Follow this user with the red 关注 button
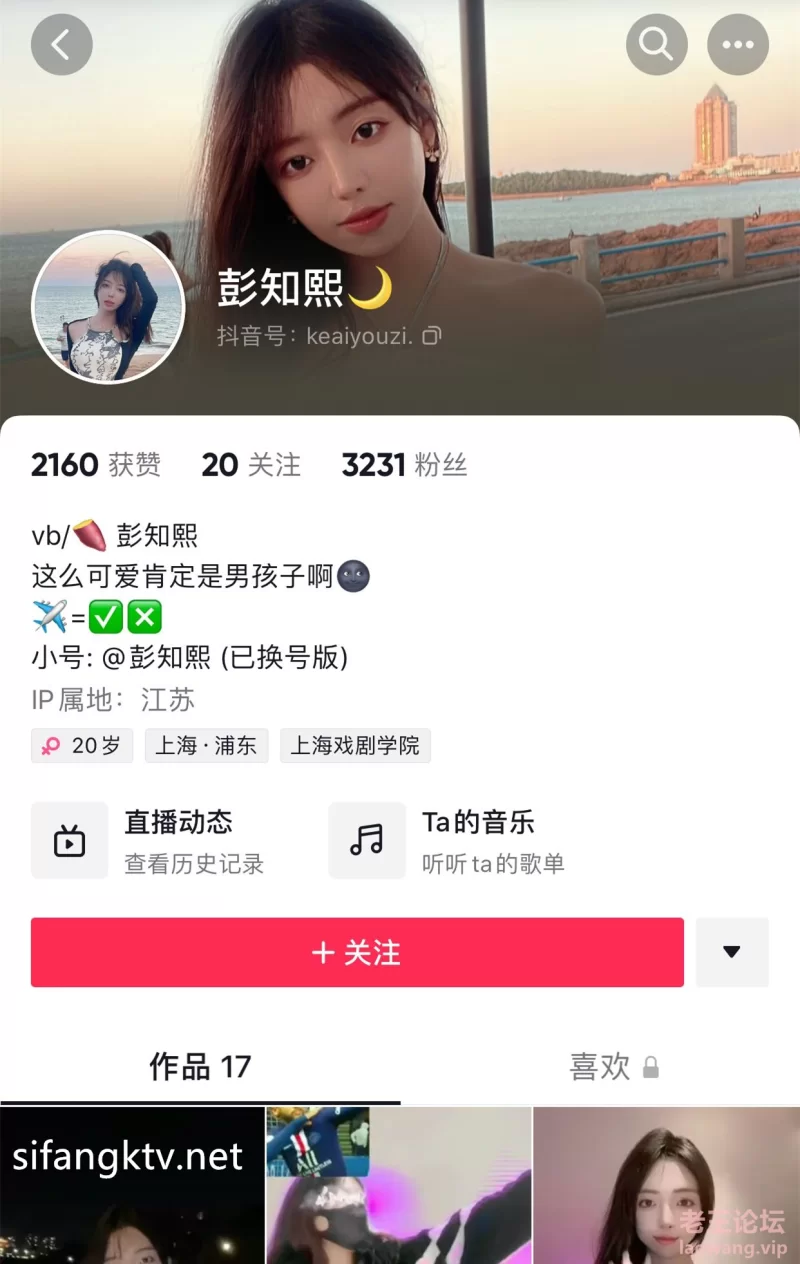Image resolution: width=800 pixels, height=1264 pixels. tap(357, 953)
